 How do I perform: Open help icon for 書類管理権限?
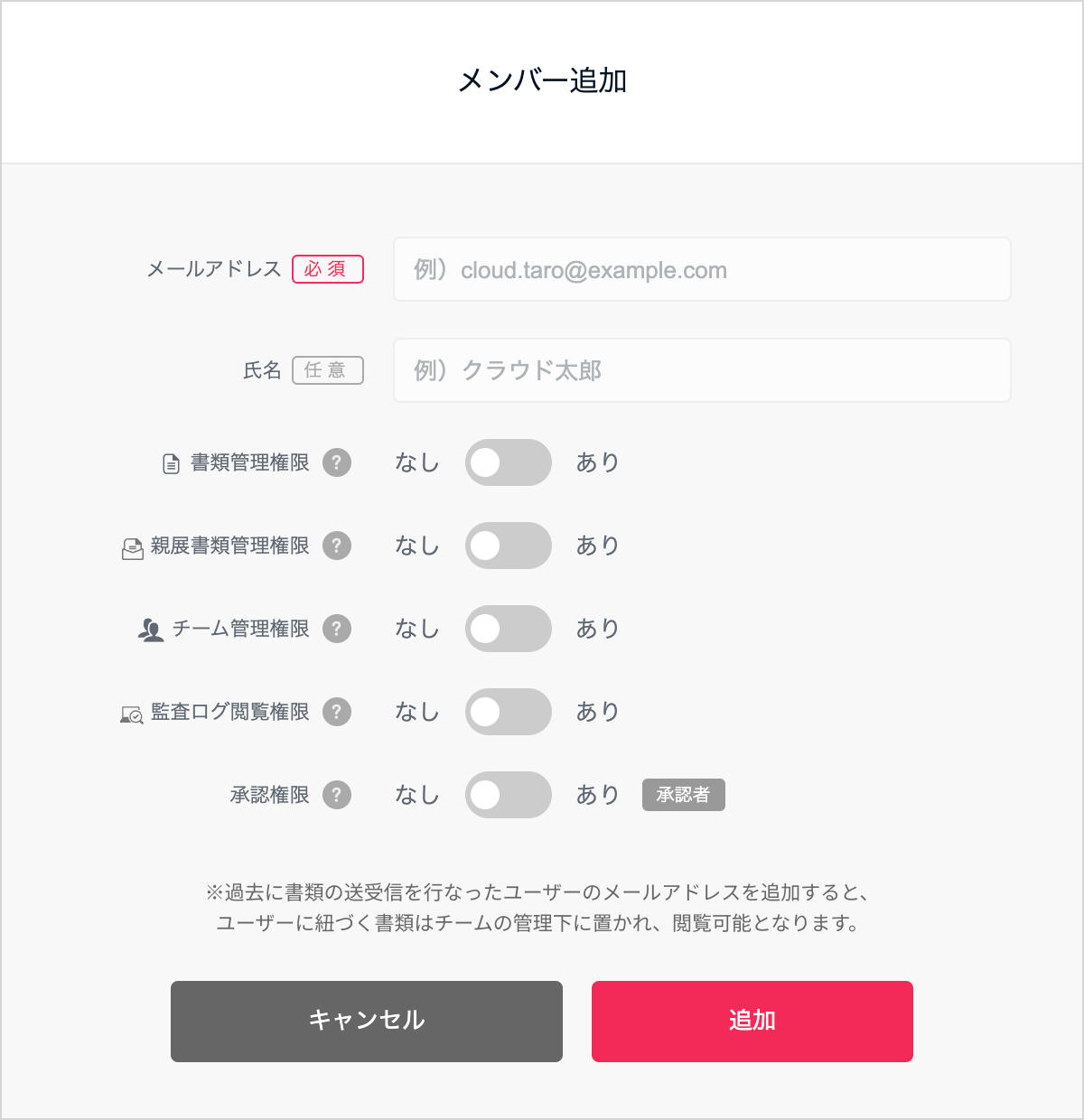click(x=337, y=462)
